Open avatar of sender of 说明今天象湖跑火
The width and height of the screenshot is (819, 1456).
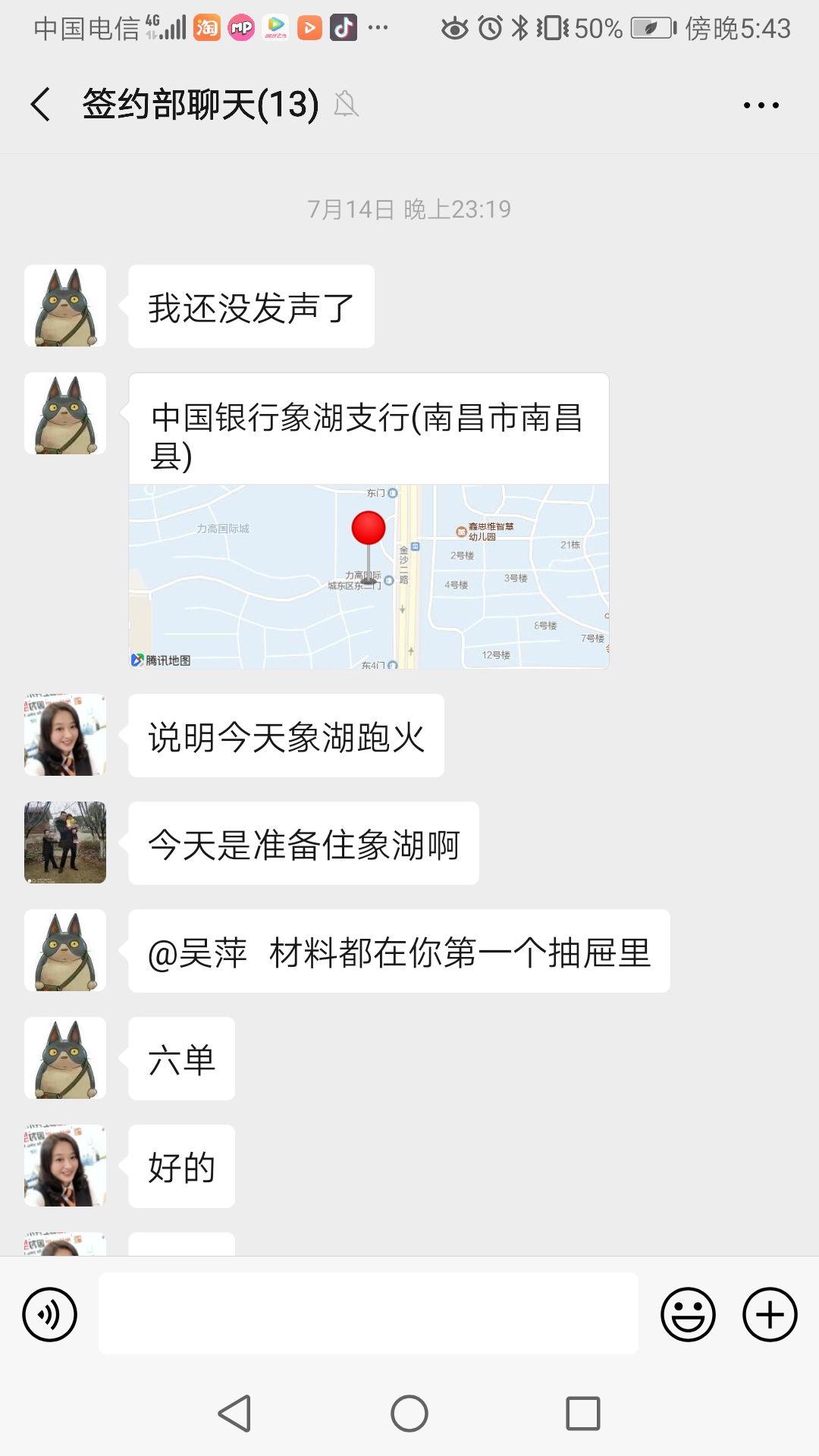65,735
